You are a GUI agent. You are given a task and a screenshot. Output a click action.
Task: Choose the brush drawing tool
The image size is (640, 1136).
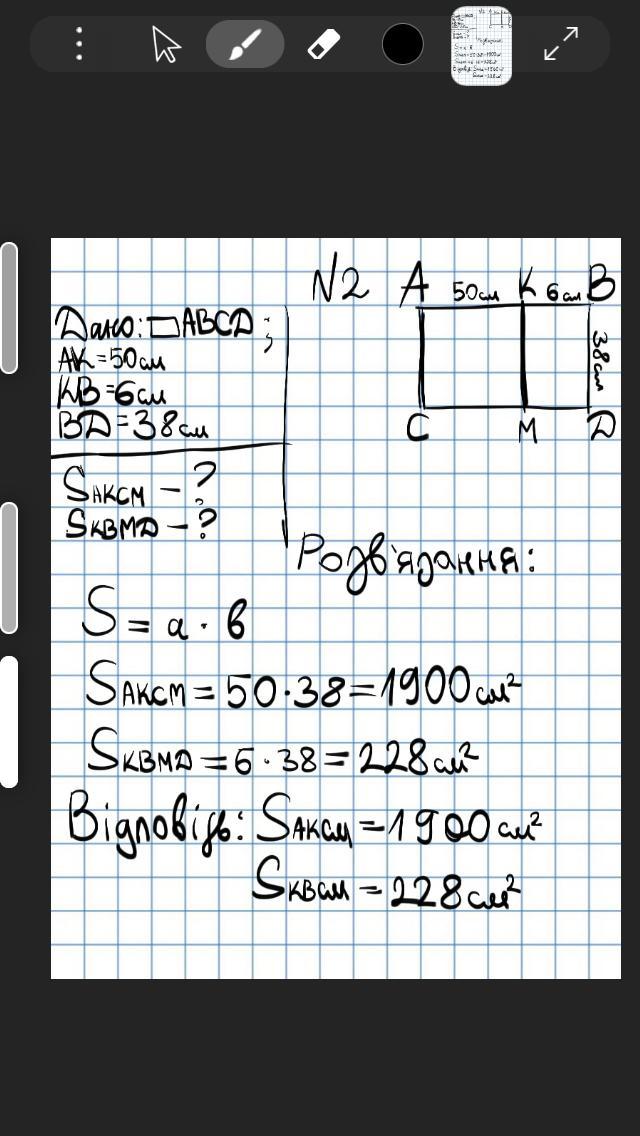pos(245,44)
